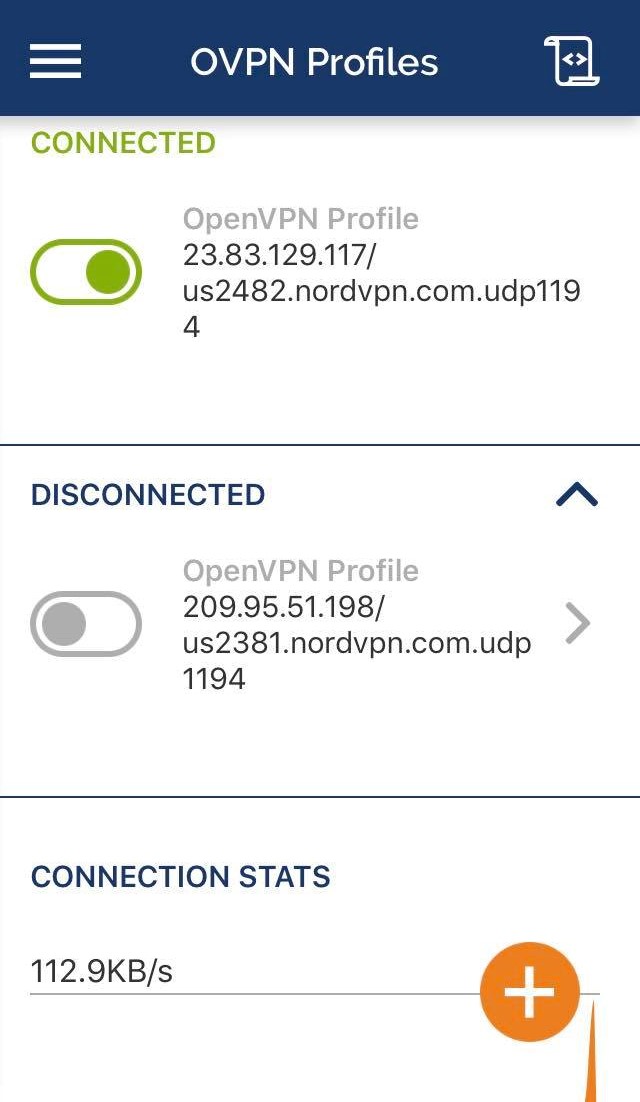Turn off the connected us2482 VPN profile
This screenshot has height=1102, width=640.
86,271
